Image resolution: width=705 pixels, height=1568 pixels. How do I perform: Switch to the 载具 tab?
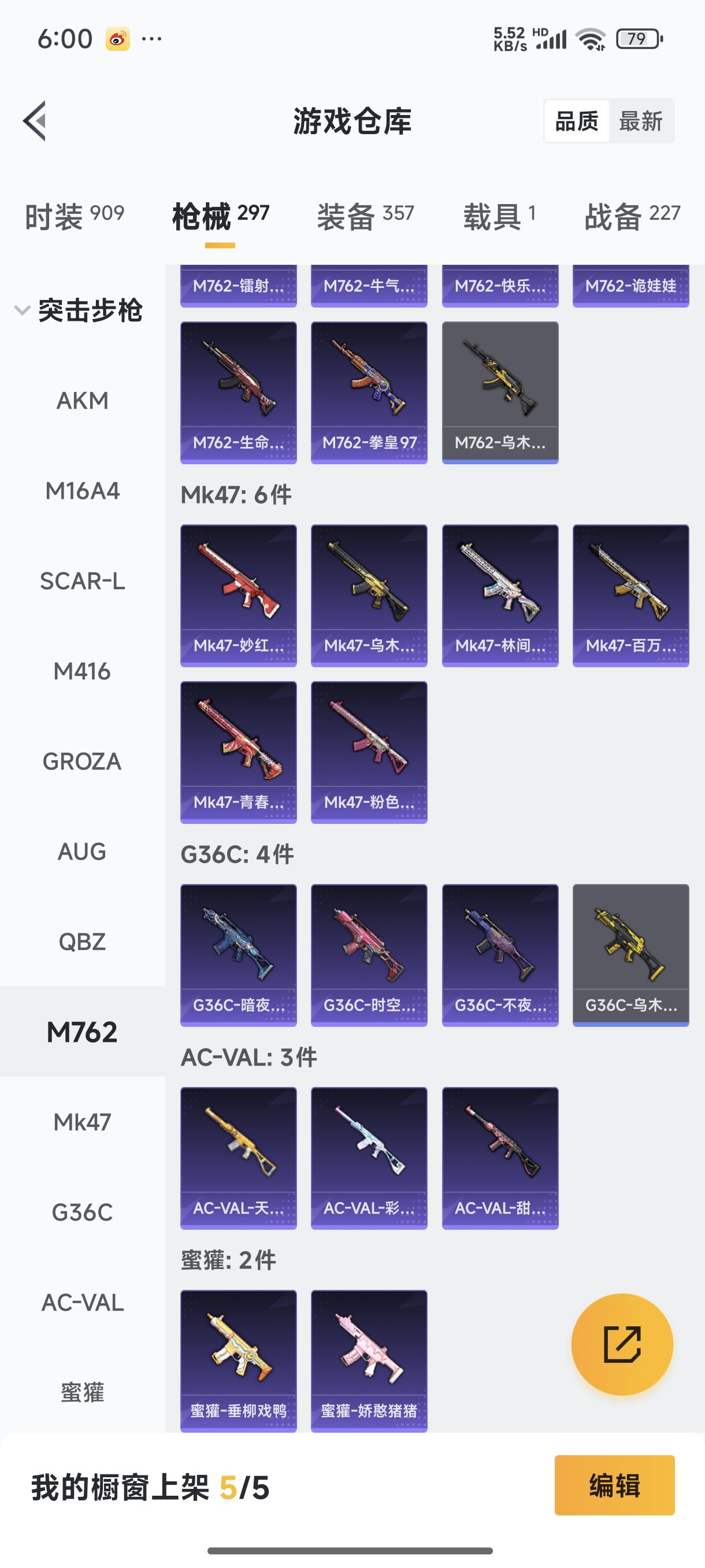point(499,216)
